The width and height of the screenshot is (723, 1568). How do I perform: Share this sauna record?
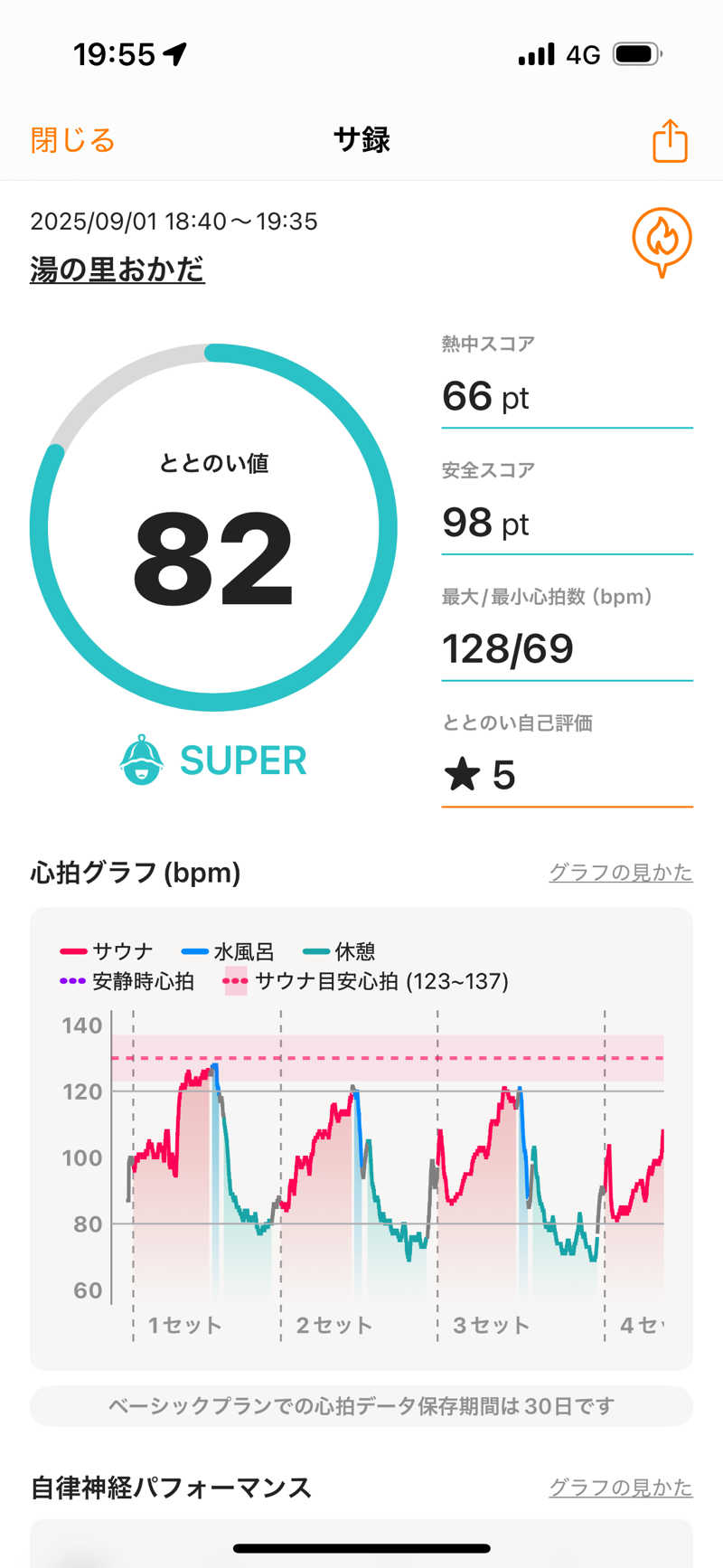coord(670,141)
